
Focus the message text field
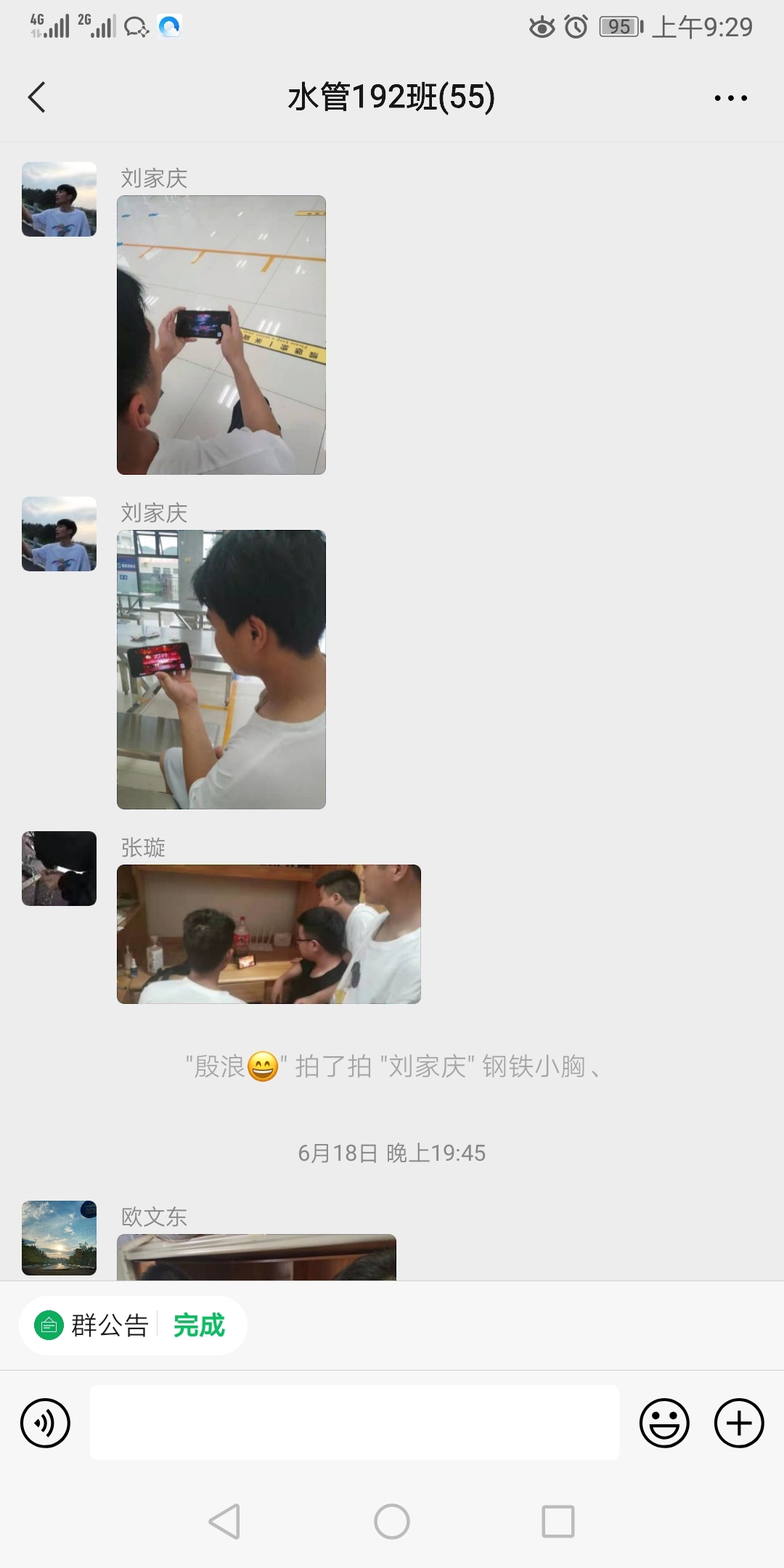pyautogui.click(x=354, y=1423)
